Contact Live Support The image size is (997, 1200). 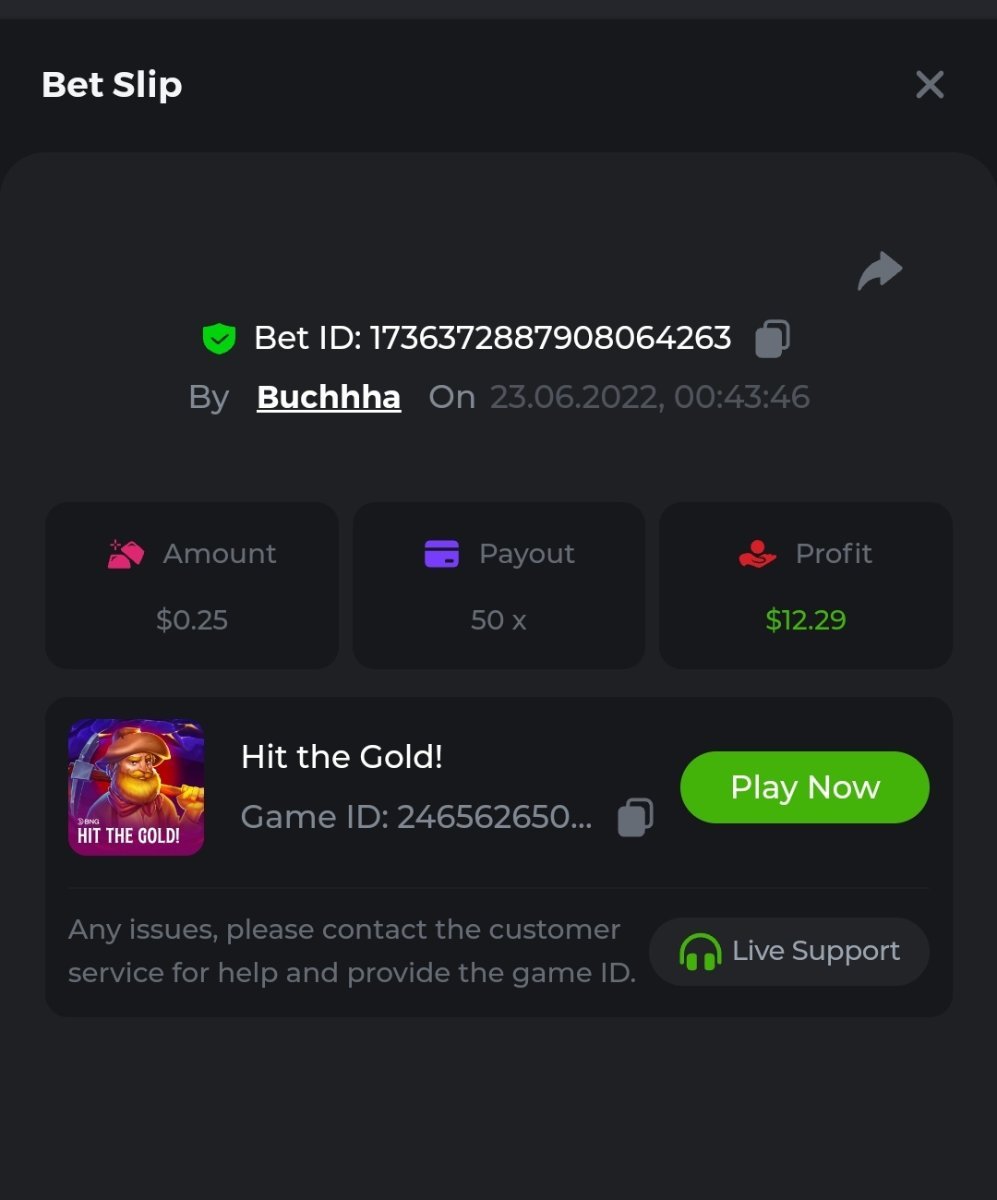[789, 951]
